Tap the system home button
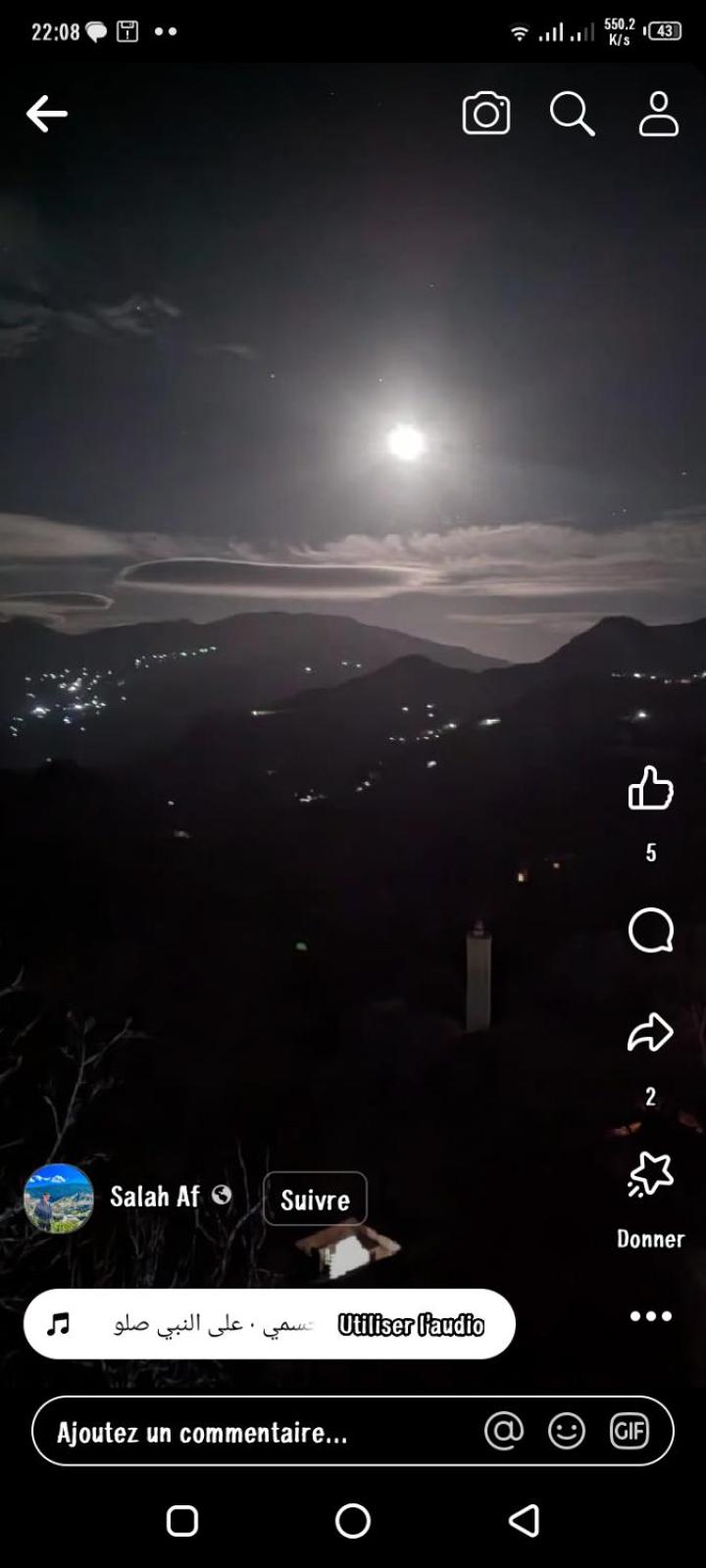Viewport: 706px width, 1568px height. click(x=353, y=1521)
